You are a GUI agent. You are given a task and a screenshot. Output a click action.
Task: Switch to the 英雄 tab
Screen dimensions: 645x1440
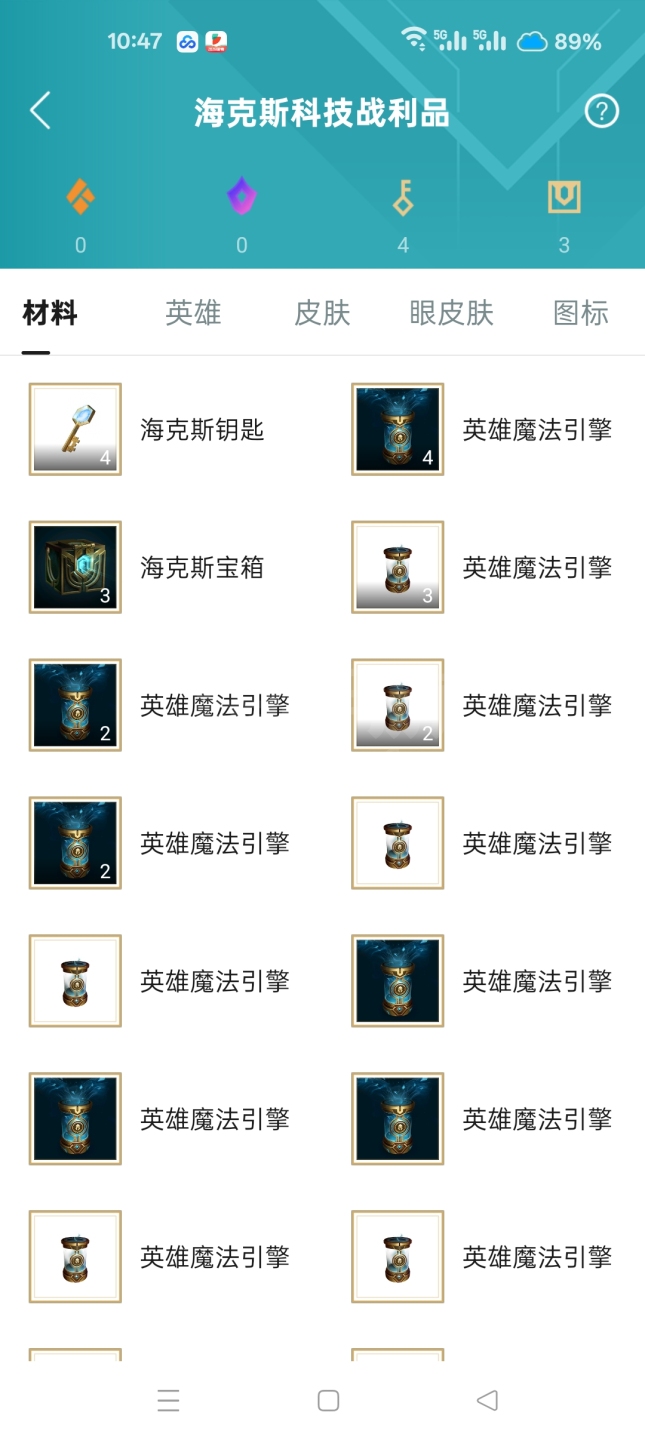click(193, 313)
